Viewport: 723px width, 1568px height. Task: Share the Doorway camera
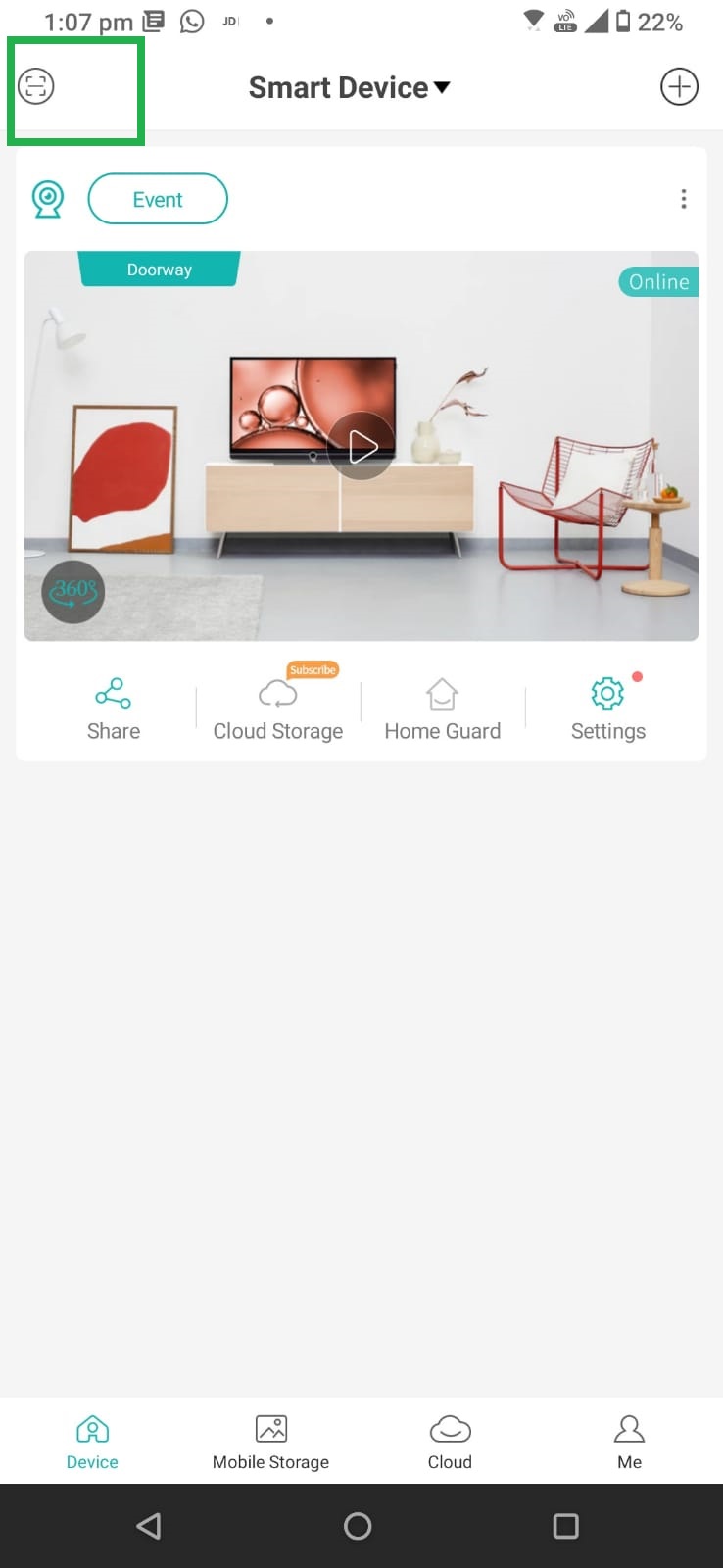(x=114, y=710)
